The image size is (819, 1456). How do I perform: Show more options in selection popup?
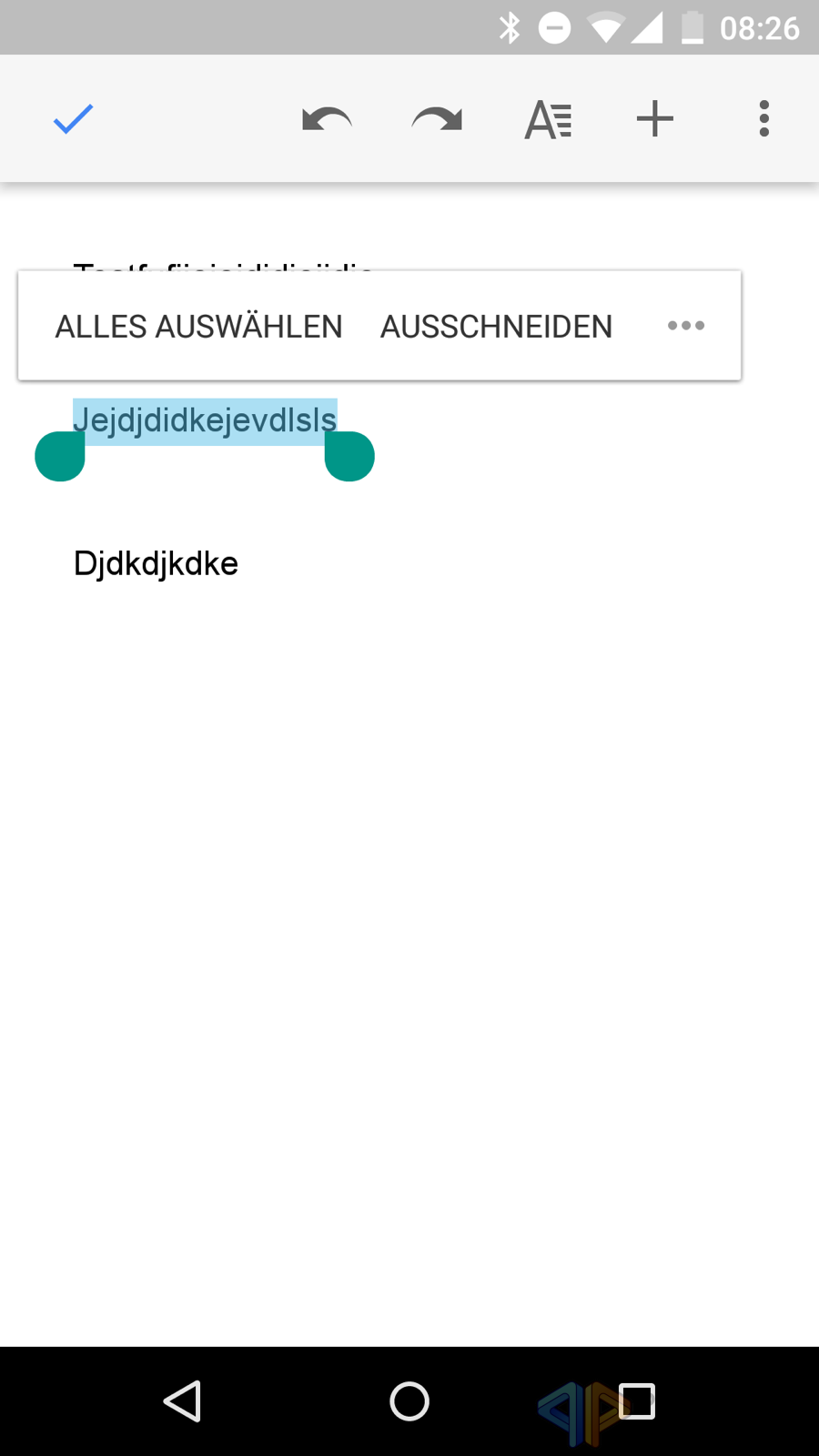(x=686, y=326)
